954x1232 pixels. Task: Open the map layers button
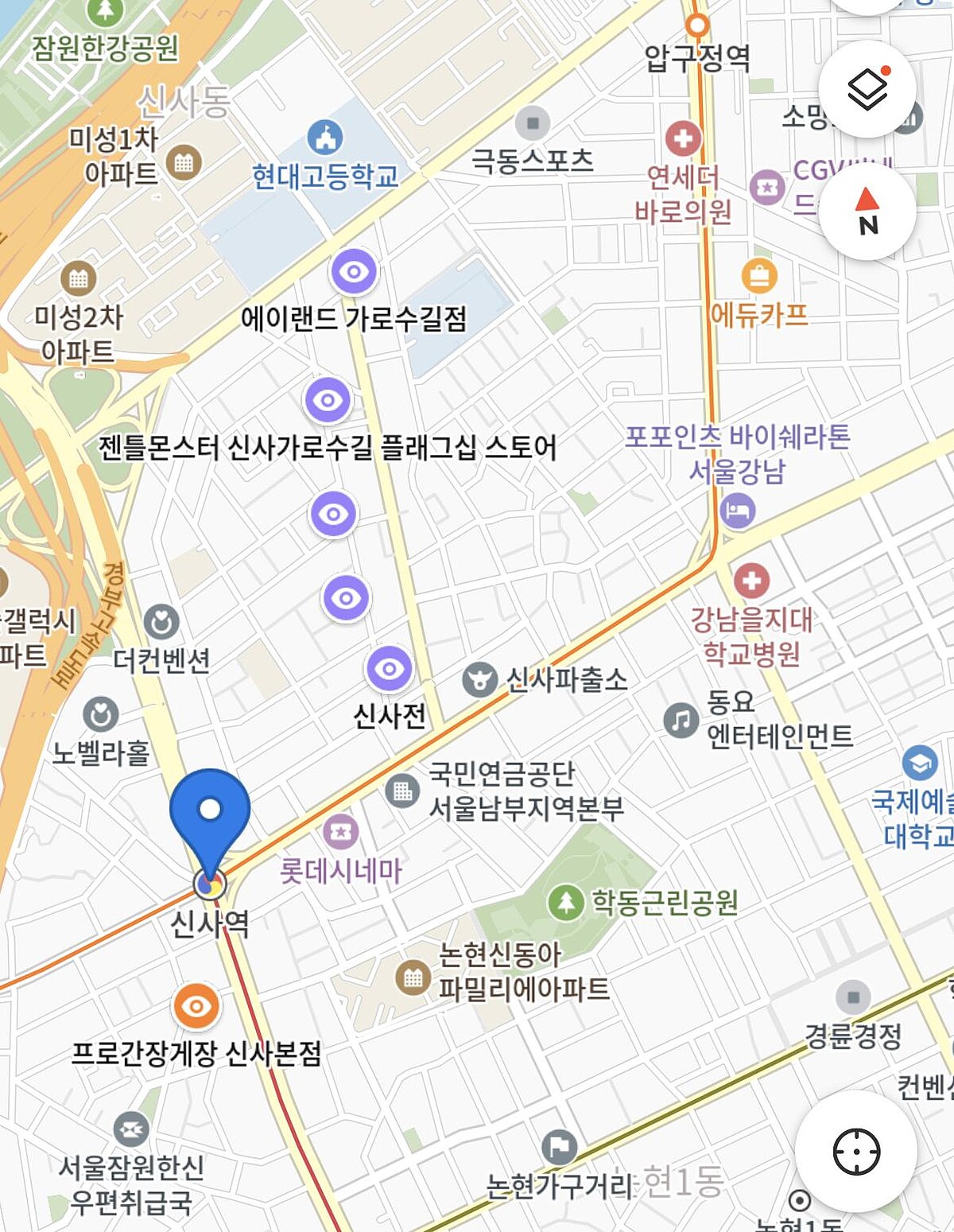point(867,89)
